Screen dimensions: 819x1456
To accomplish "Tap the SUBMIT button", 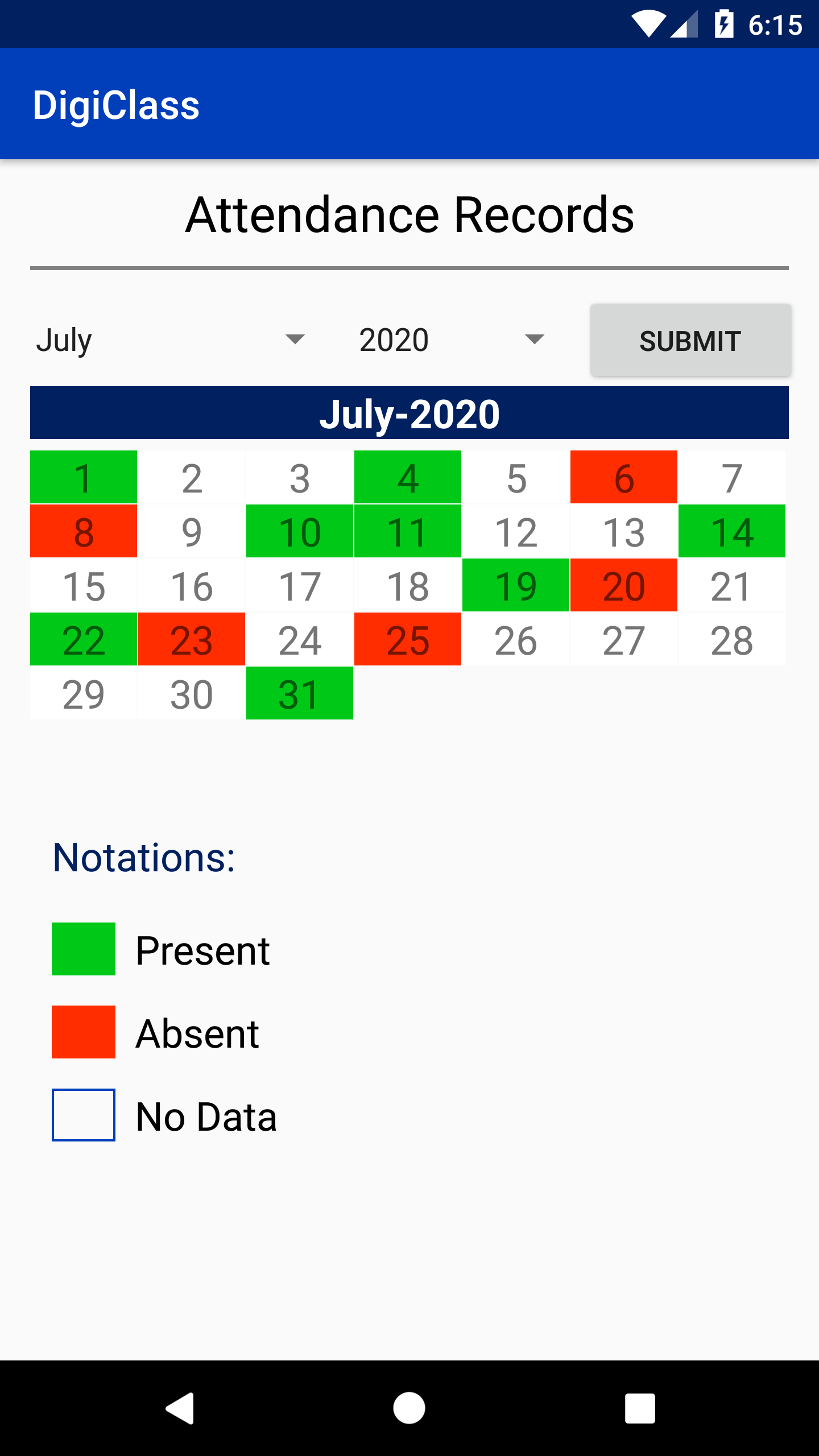I will click(690, 341).
